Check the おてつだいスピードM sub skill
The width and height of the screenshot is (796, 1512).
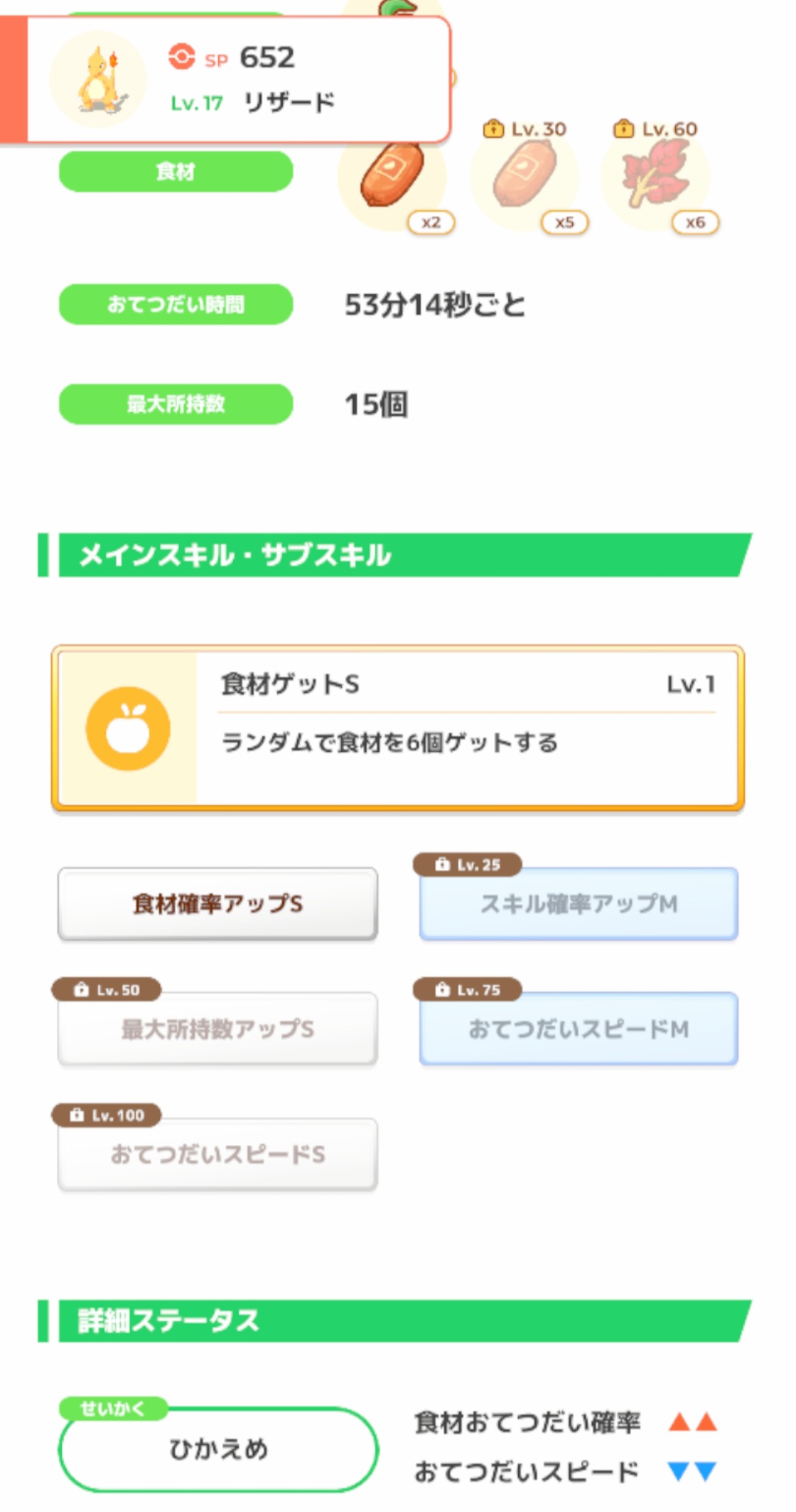(x=579, y=1029)
